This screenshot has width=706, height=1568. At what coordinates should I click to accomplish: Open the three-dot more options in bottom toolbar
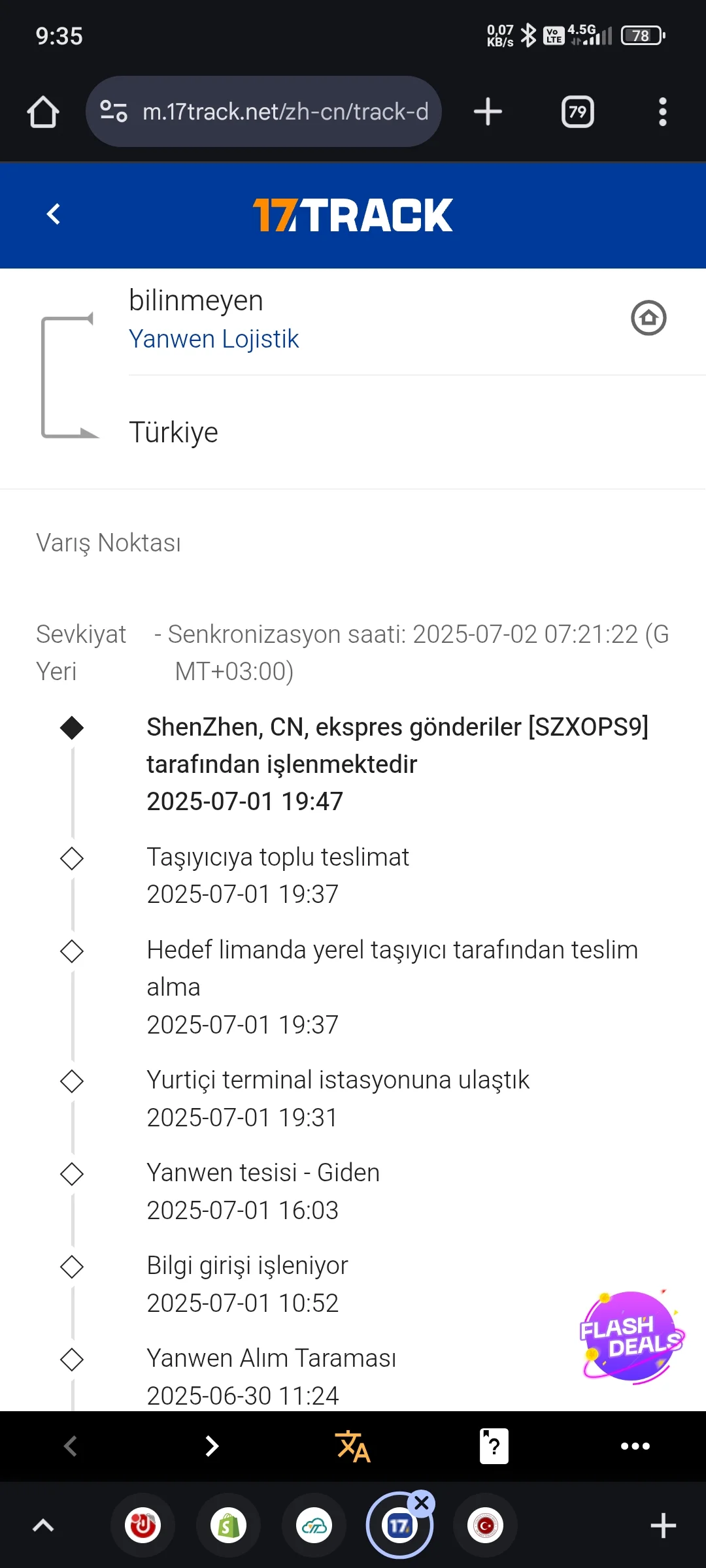click(635, 1446)
